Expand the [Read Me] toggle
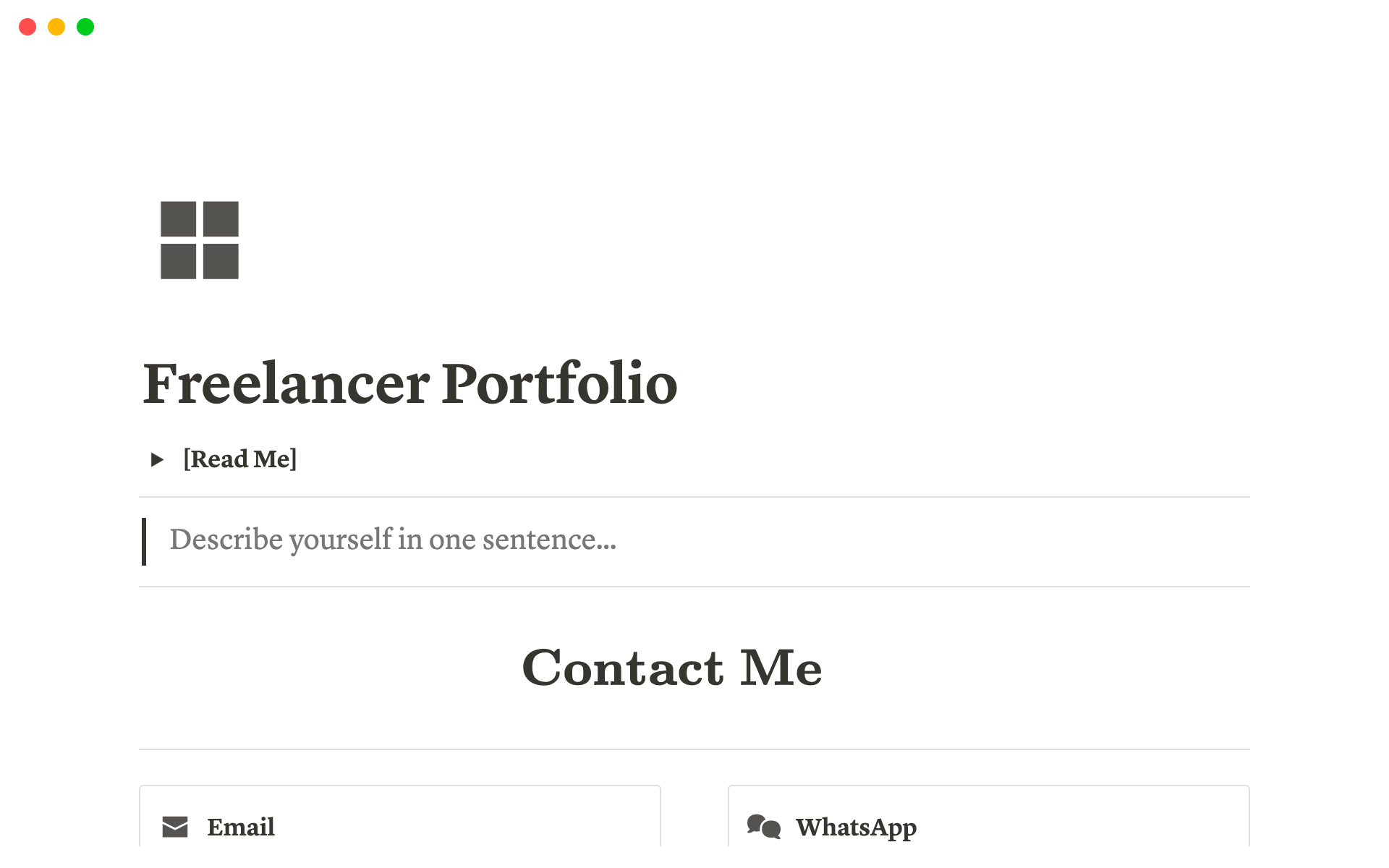The width and height of the screenshot is (1389, 868). (x=157, y=459)
